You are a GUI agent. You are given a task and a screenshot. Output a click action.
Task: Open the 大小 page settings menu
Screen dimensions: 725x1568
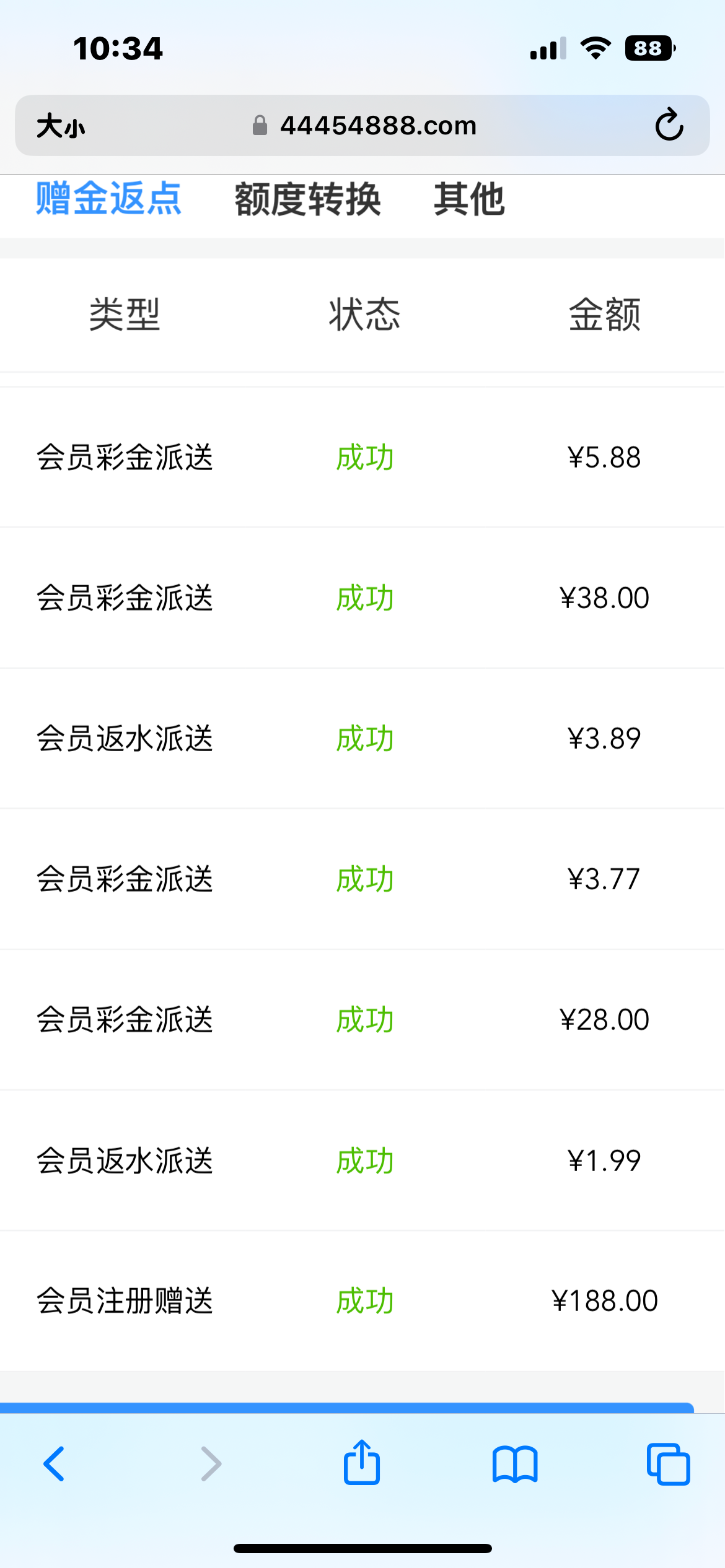coord(61,126)
